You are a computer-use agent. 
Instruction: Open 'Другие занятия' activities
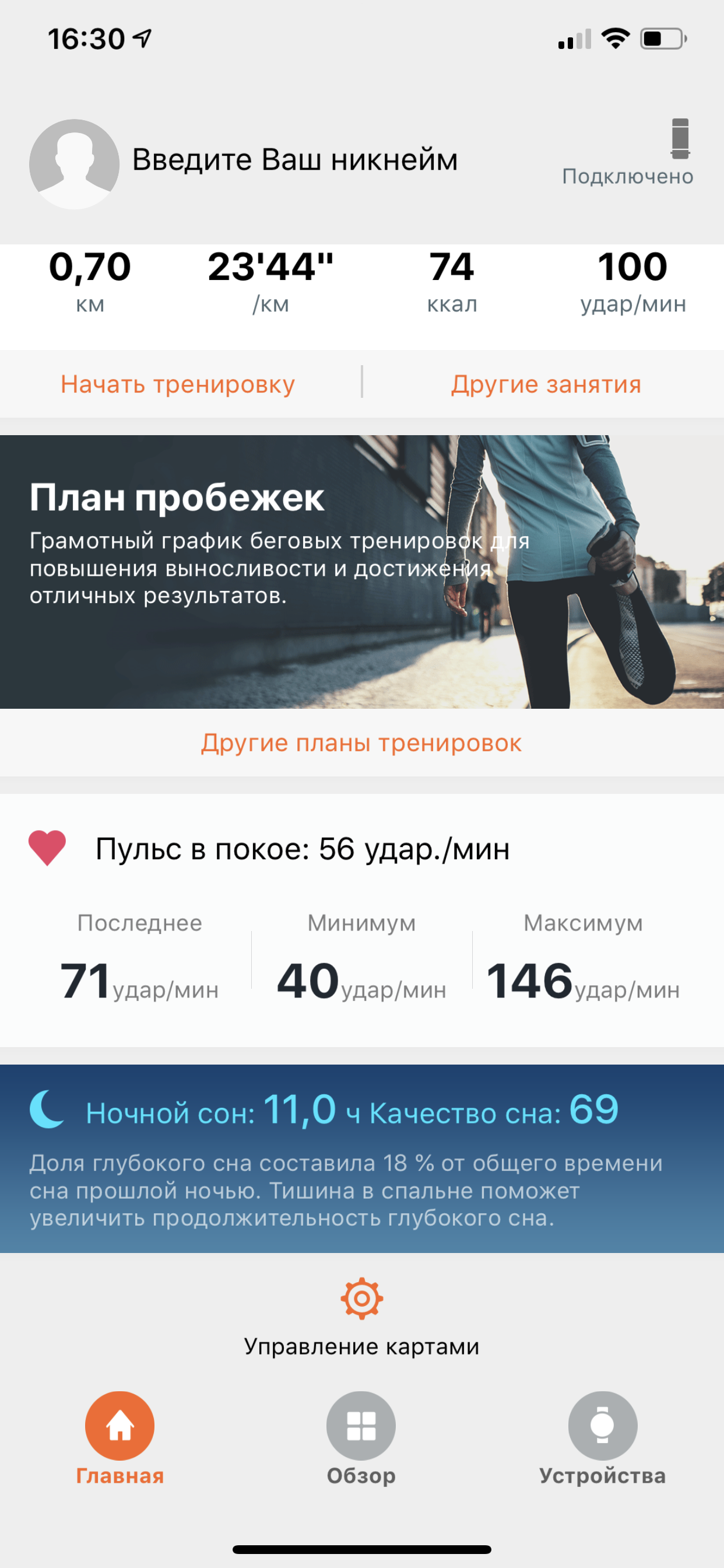[x=546, y=384]
